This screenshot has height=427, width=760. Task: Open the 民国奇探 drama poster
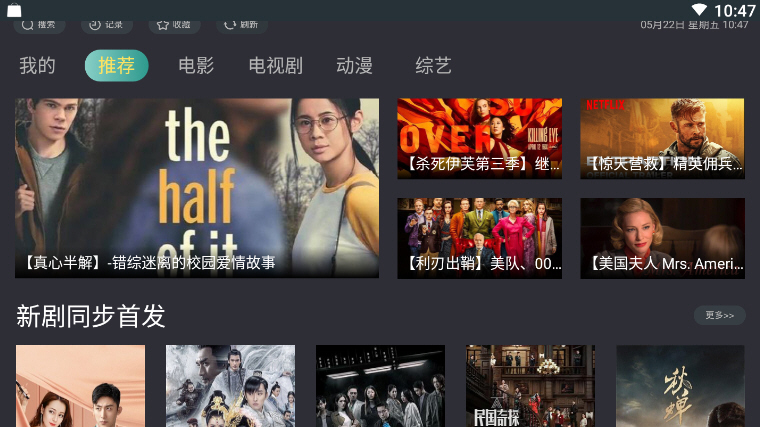pyautogui.click(x=530, y=386)
